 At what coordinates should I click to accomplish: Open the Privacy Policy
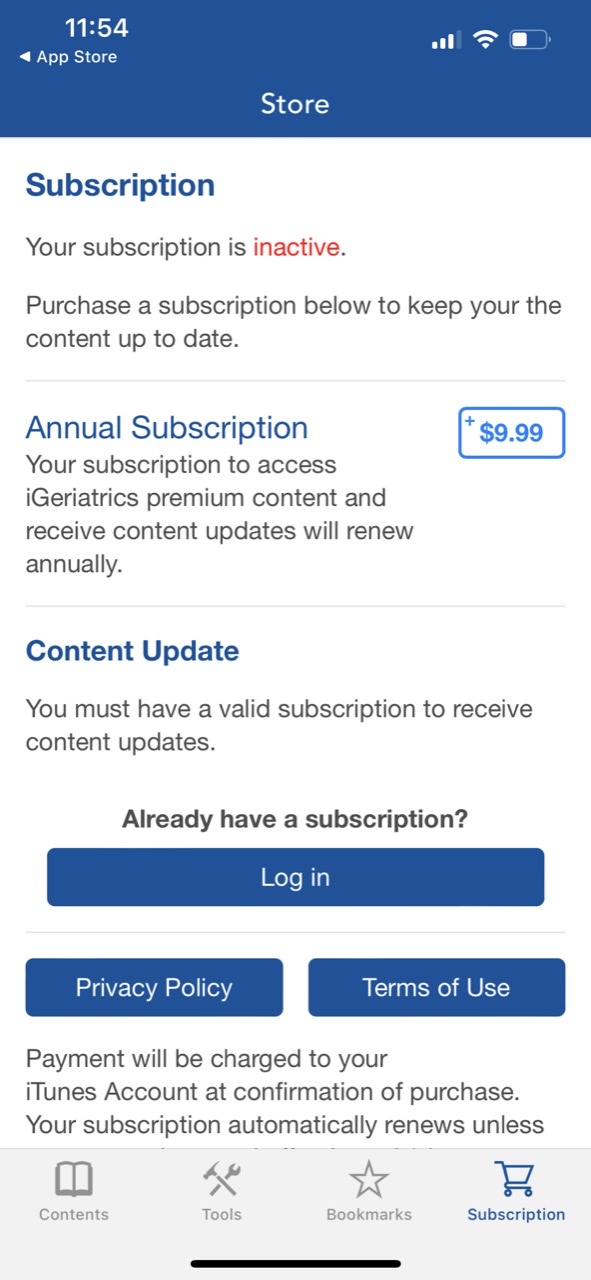pos(154,987)
